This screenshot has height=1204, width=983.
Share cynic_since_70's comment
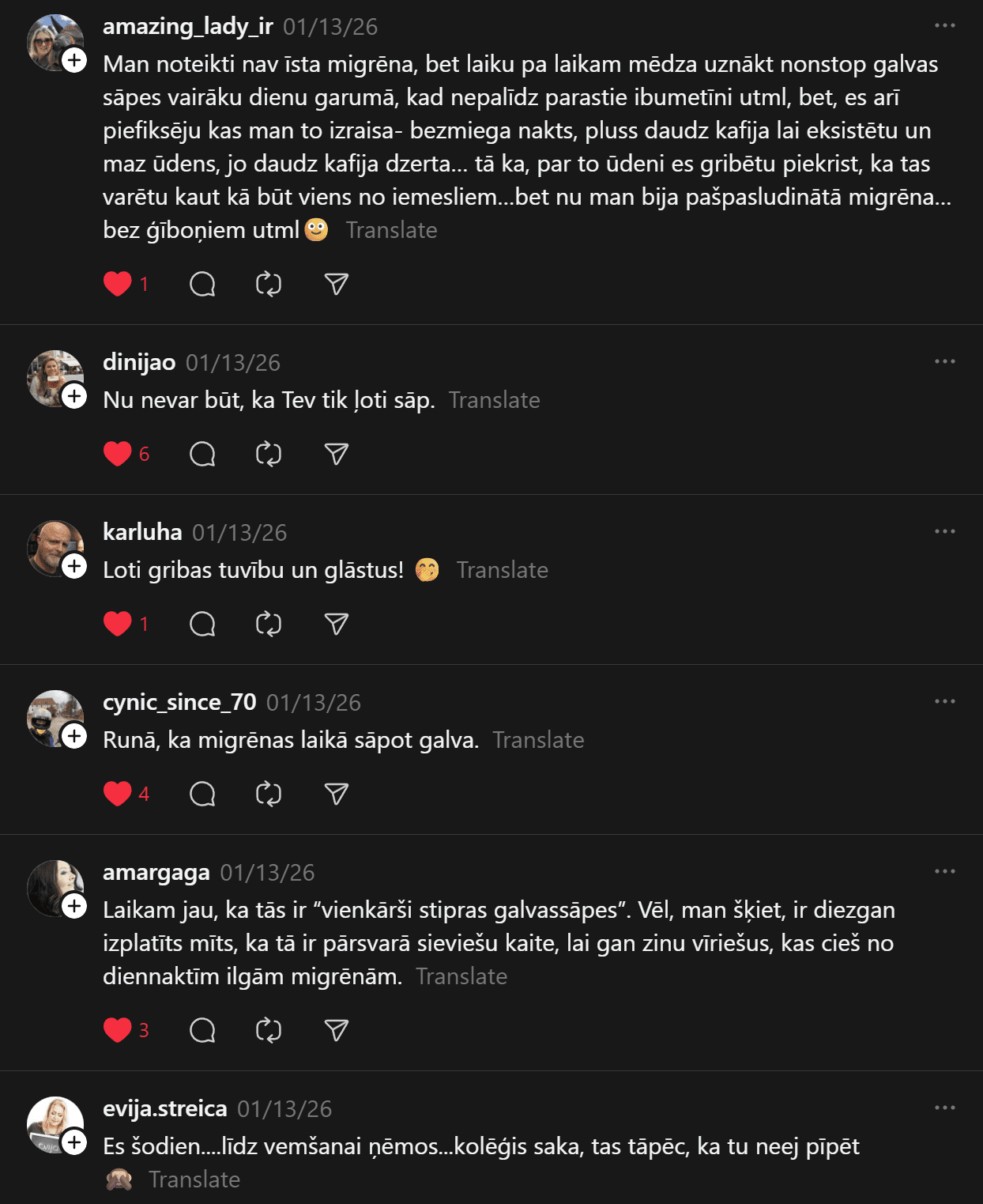tap(336, 794)
